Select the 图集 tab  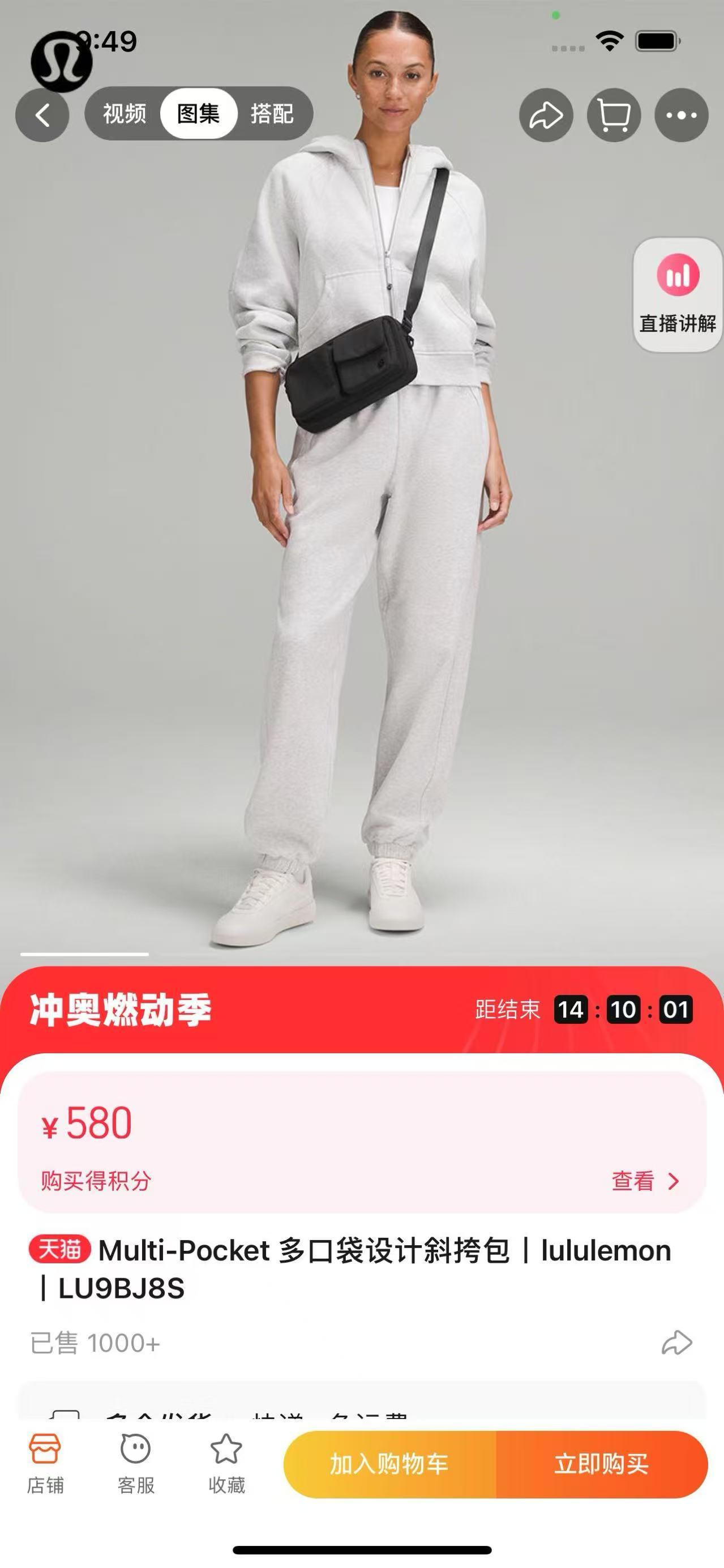pos(198,114)
